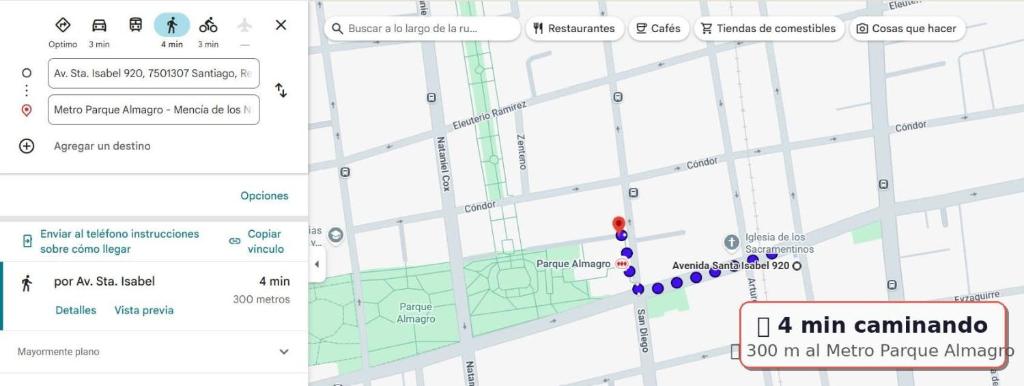
Task: Filter the map by Restaurantes
Action: [x=575, y=29]
